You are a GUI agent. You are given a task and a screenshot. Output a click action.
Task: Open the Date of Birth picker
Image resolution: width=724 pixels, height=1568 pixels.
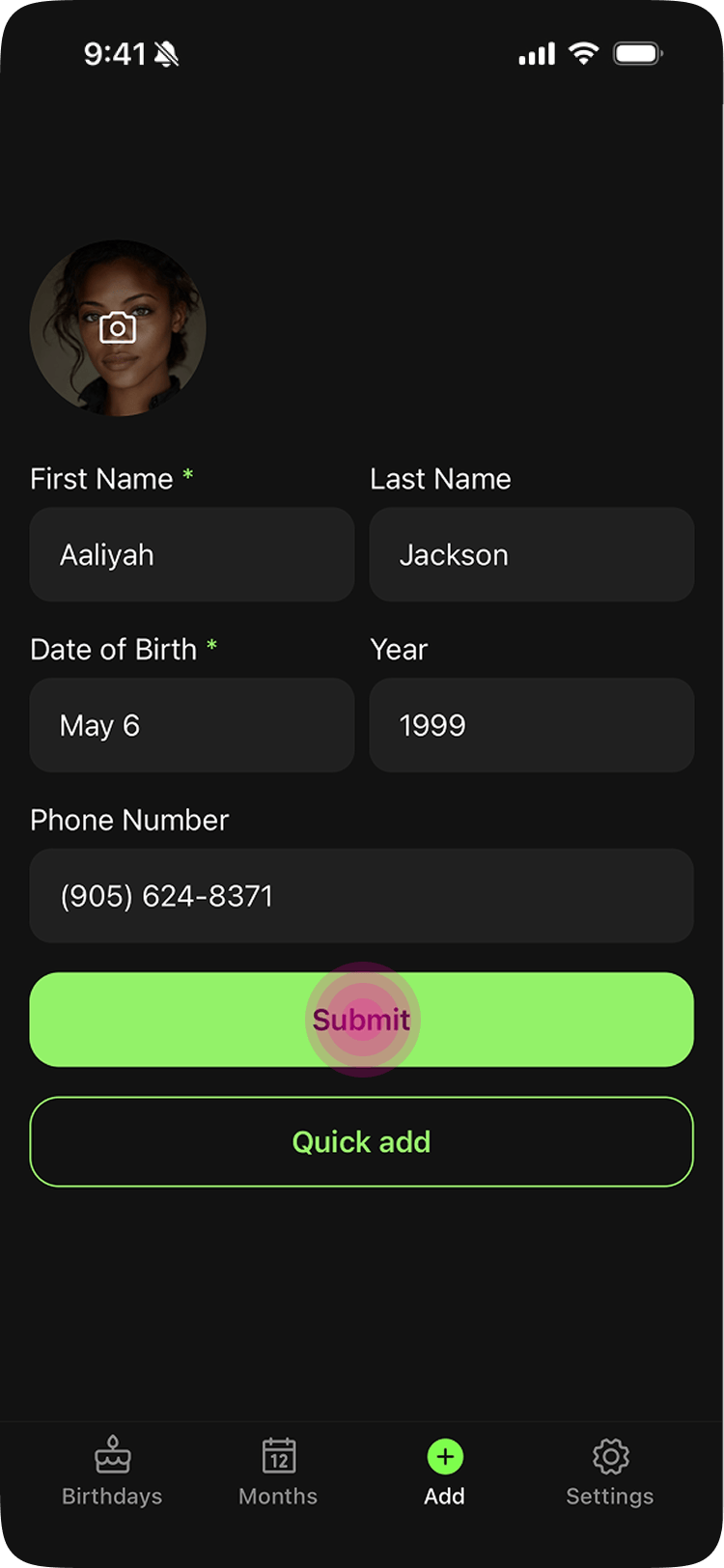(192, 725)
